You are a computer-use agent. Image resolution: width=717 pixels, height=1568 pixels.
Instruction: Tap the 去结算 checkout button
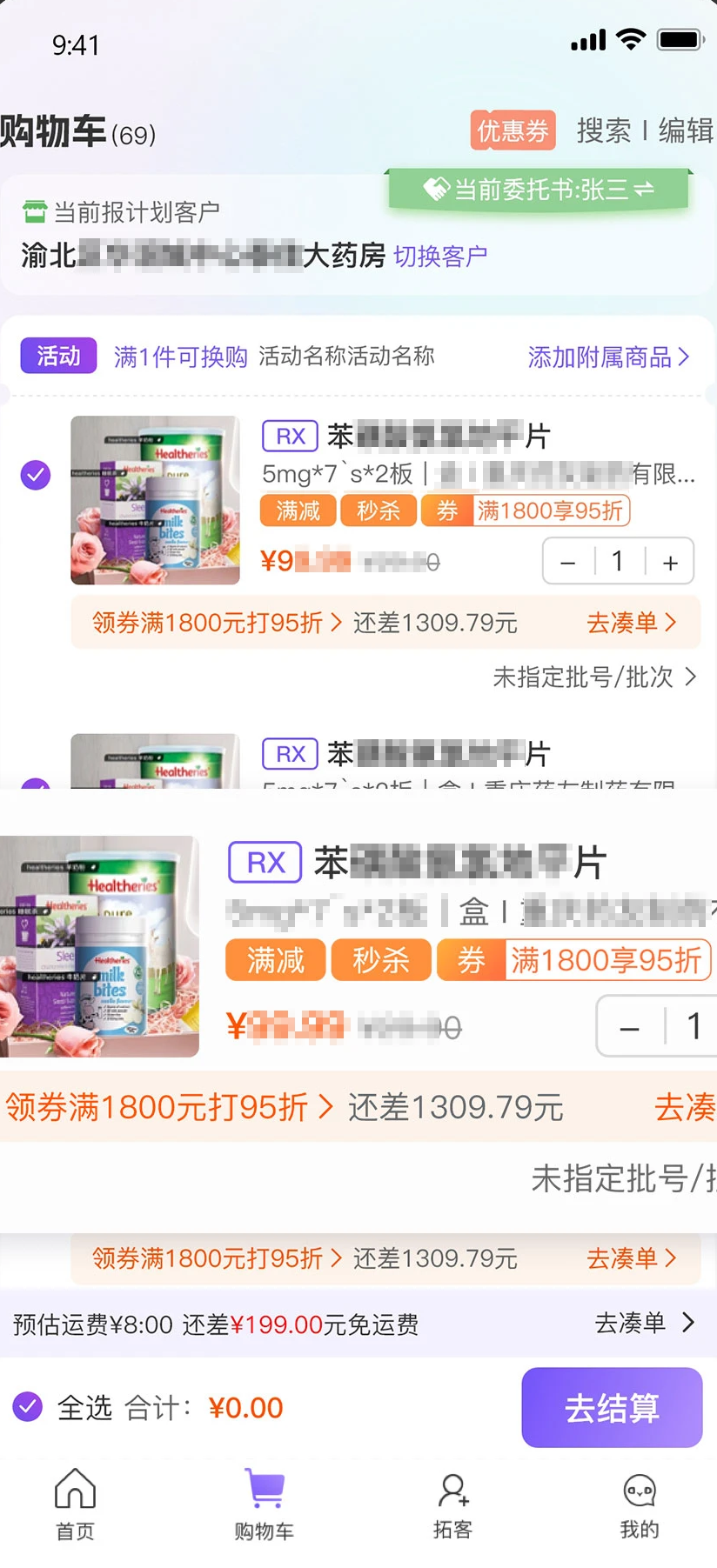[611, 1407]
